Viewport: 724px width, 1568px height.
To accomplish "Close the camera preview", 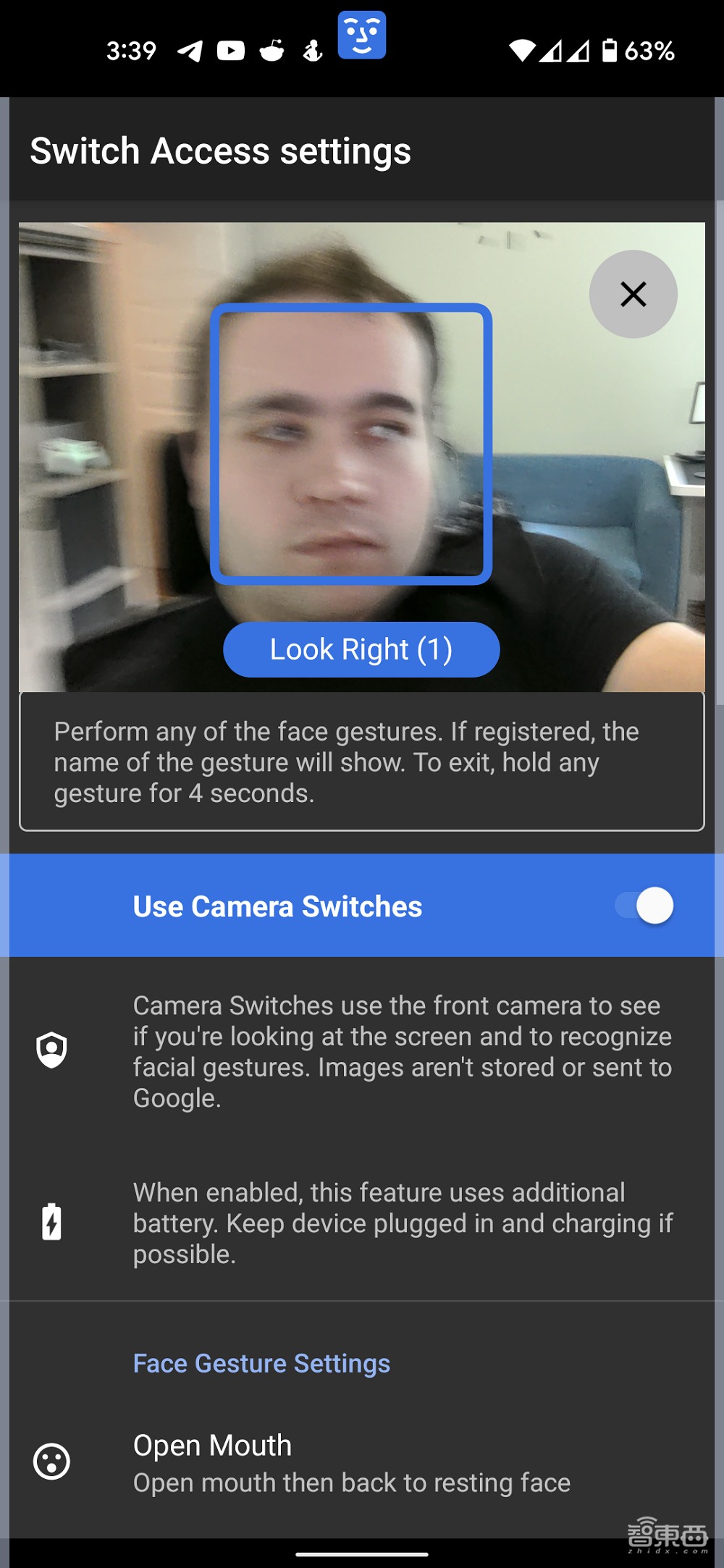I will tap(633, 295).
